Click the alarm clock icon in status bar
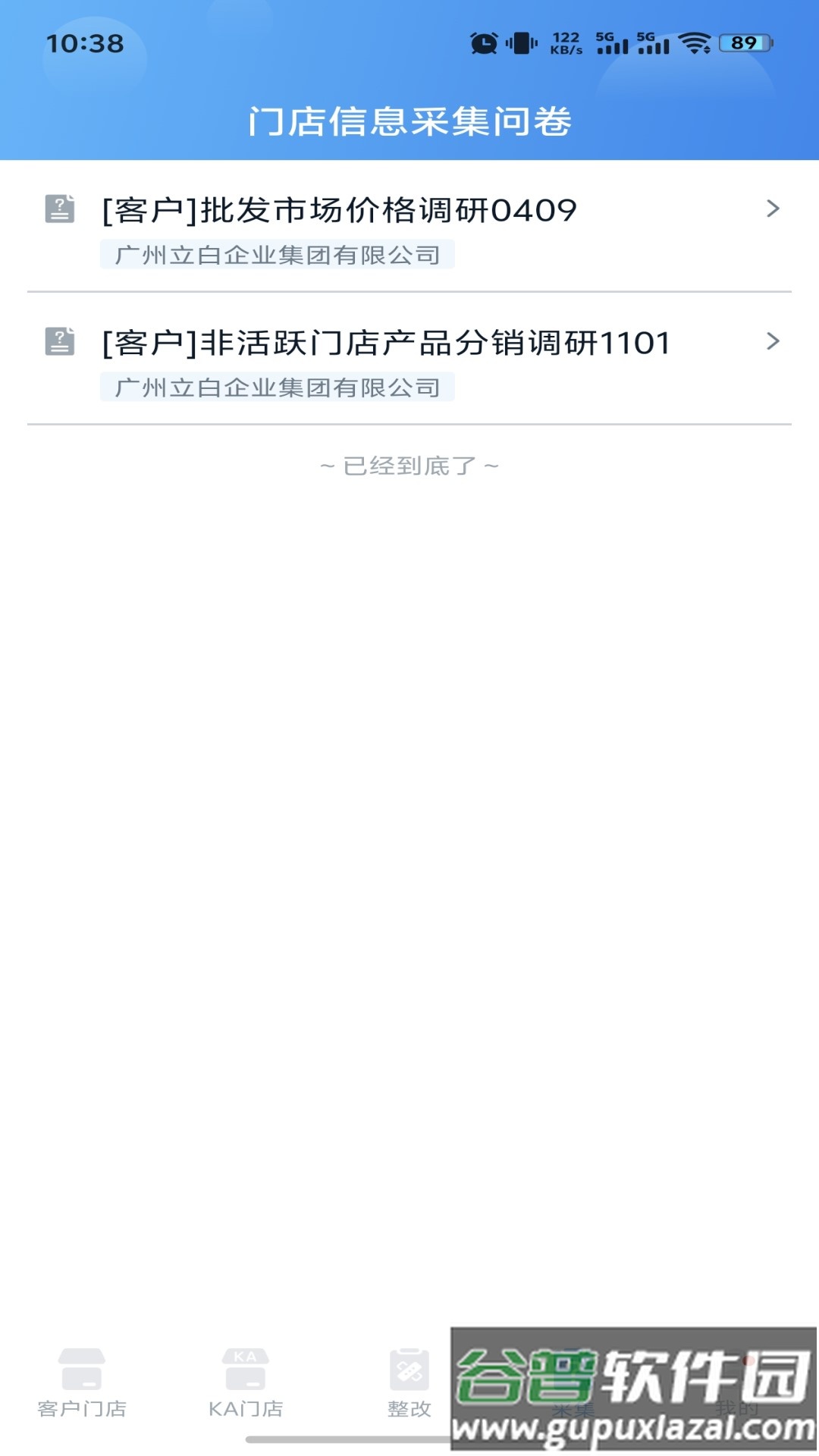The image size is (819, 1456). 483,43
